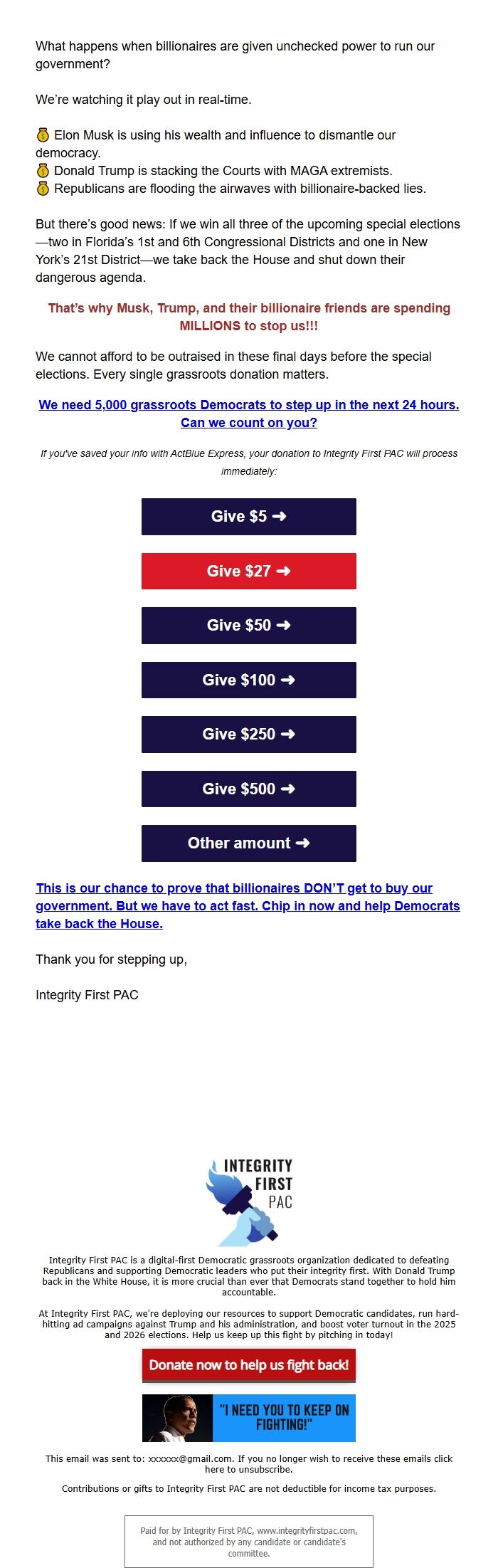Open the '5,000 grassroots Democrats' link
498x1568 pixels.
pyautogui.click(x=249, y=414)
